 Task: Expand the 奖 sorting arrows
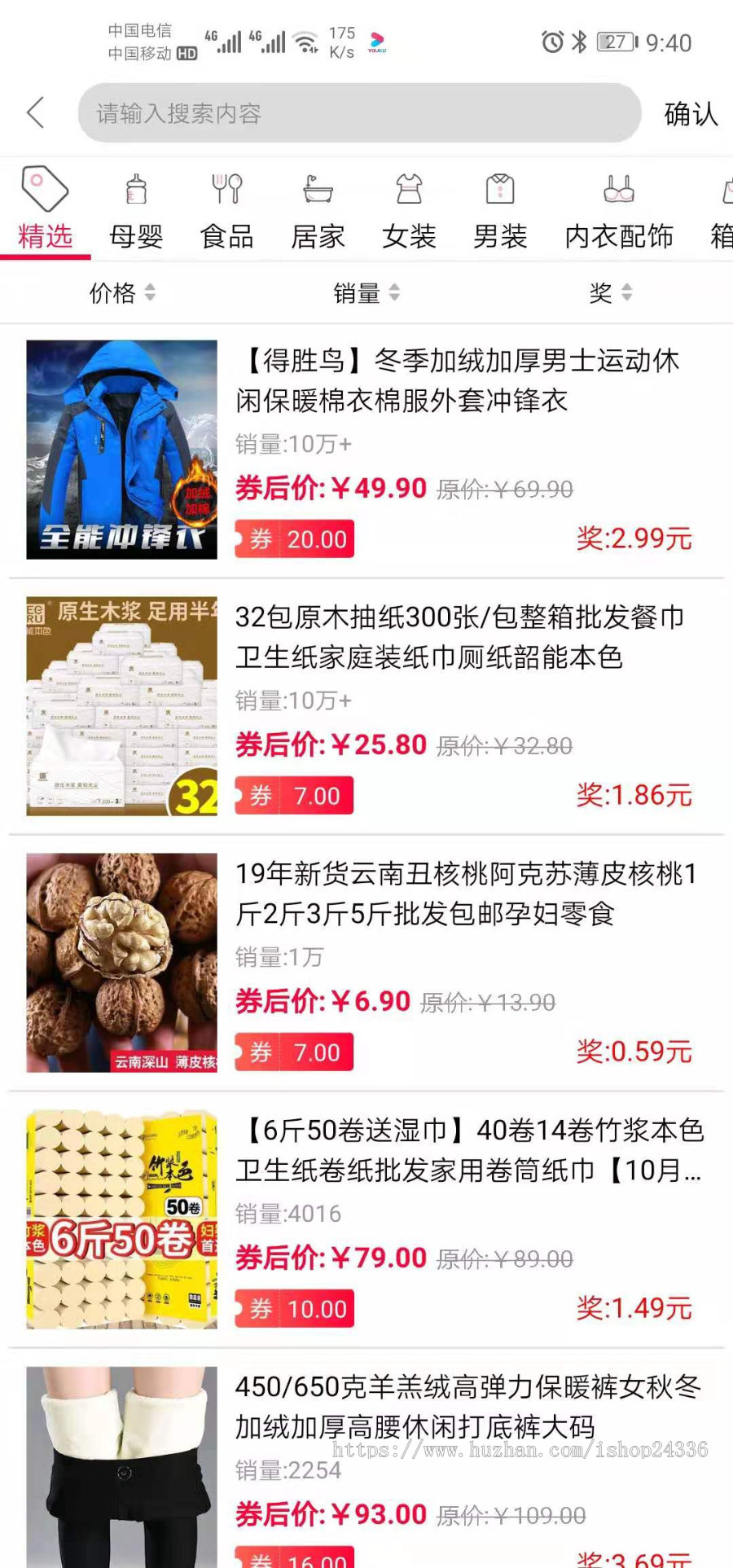pyautogui.click(x=625, y=293)
